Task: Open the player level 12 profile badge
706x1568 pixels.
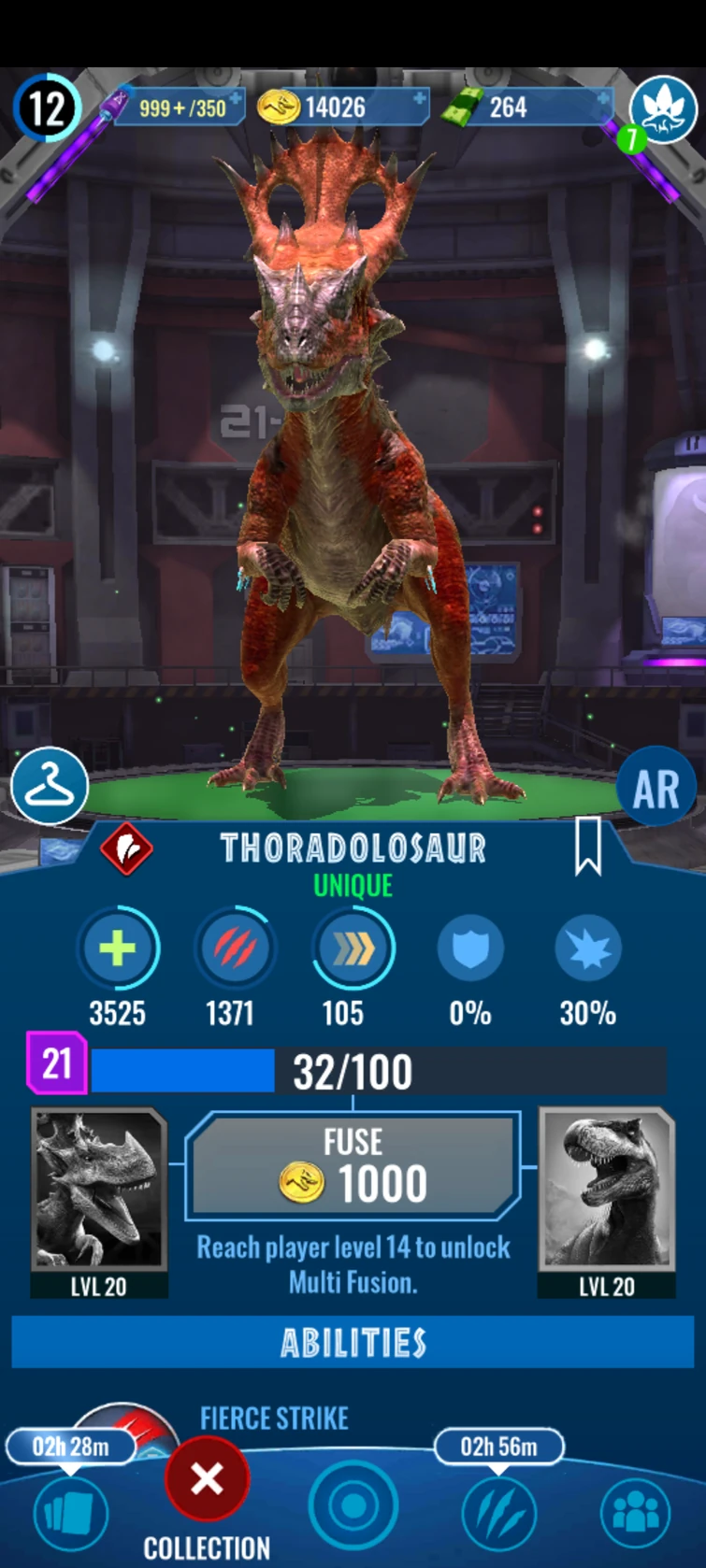Action: click(x=47, y=107)
